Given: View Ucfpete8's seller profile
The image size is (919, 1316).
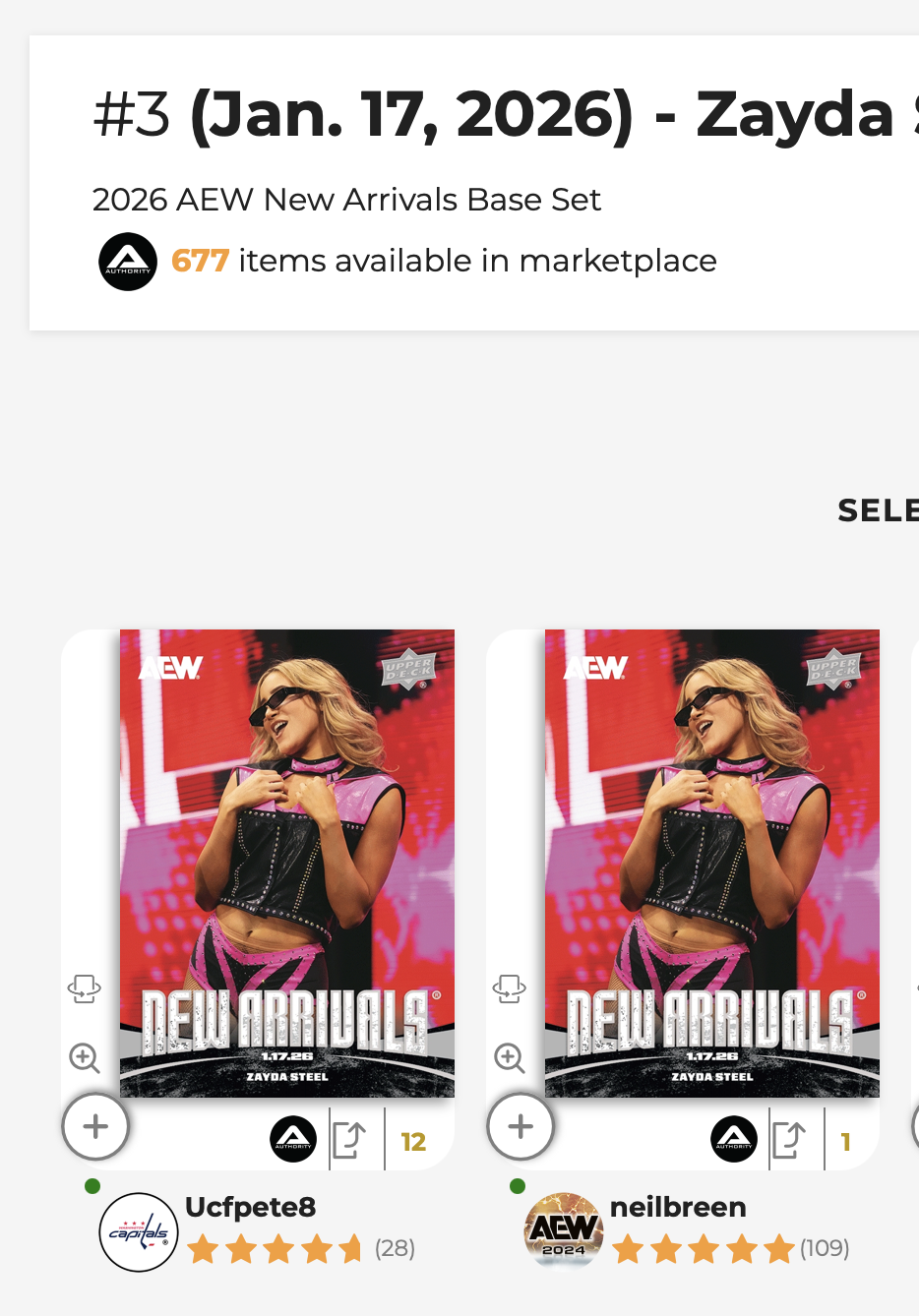Looking at the screenshot, I should (250, 1207).
